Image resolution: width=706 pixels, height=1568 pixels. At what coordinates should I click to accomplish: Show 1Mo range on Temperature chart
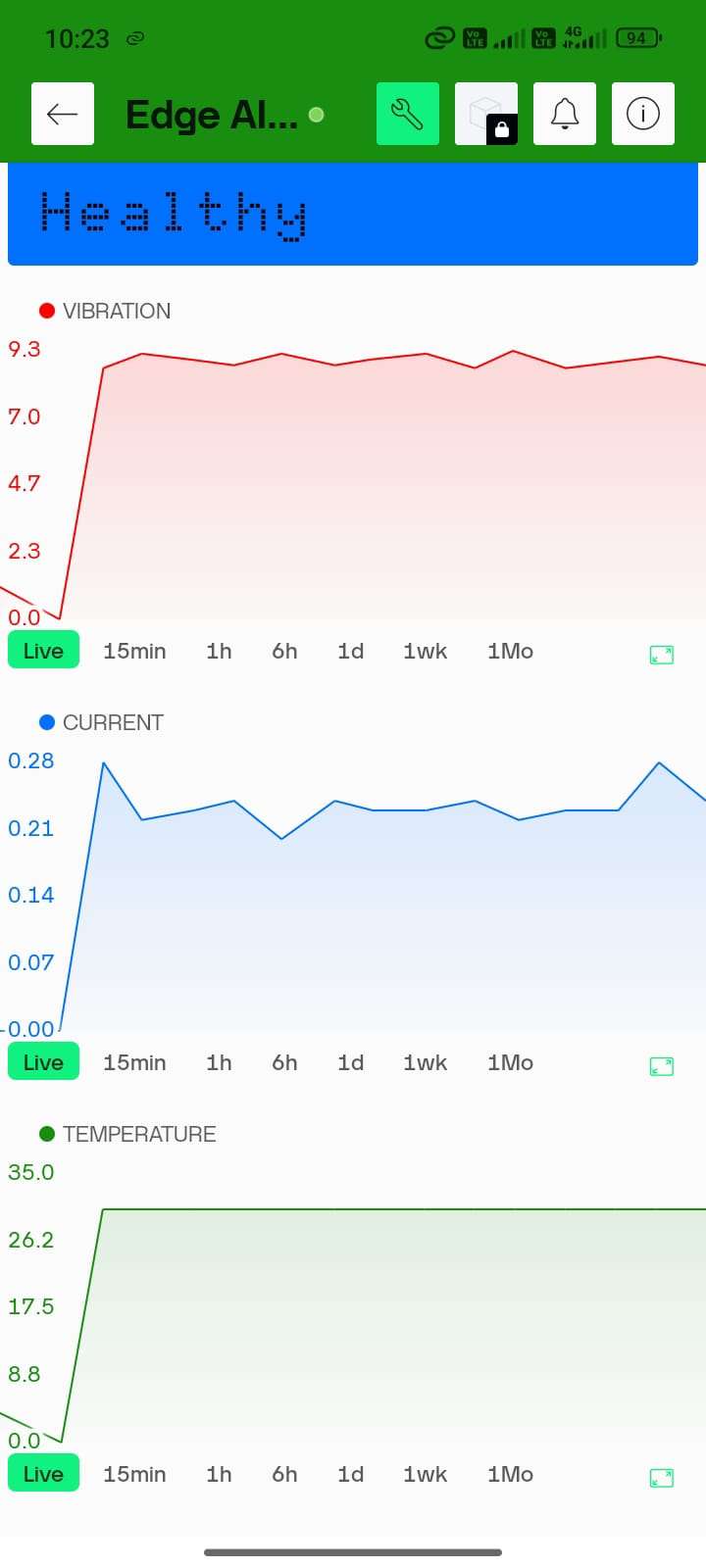pos(510,1474)
